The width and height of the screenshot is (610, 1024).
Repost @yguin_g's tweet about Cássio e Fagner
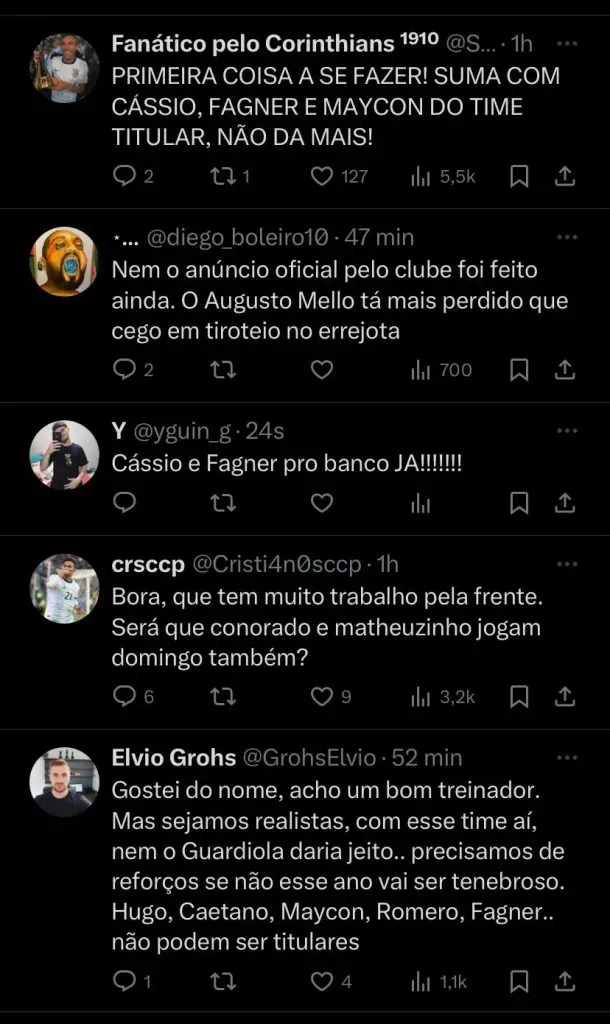[223, 503]
